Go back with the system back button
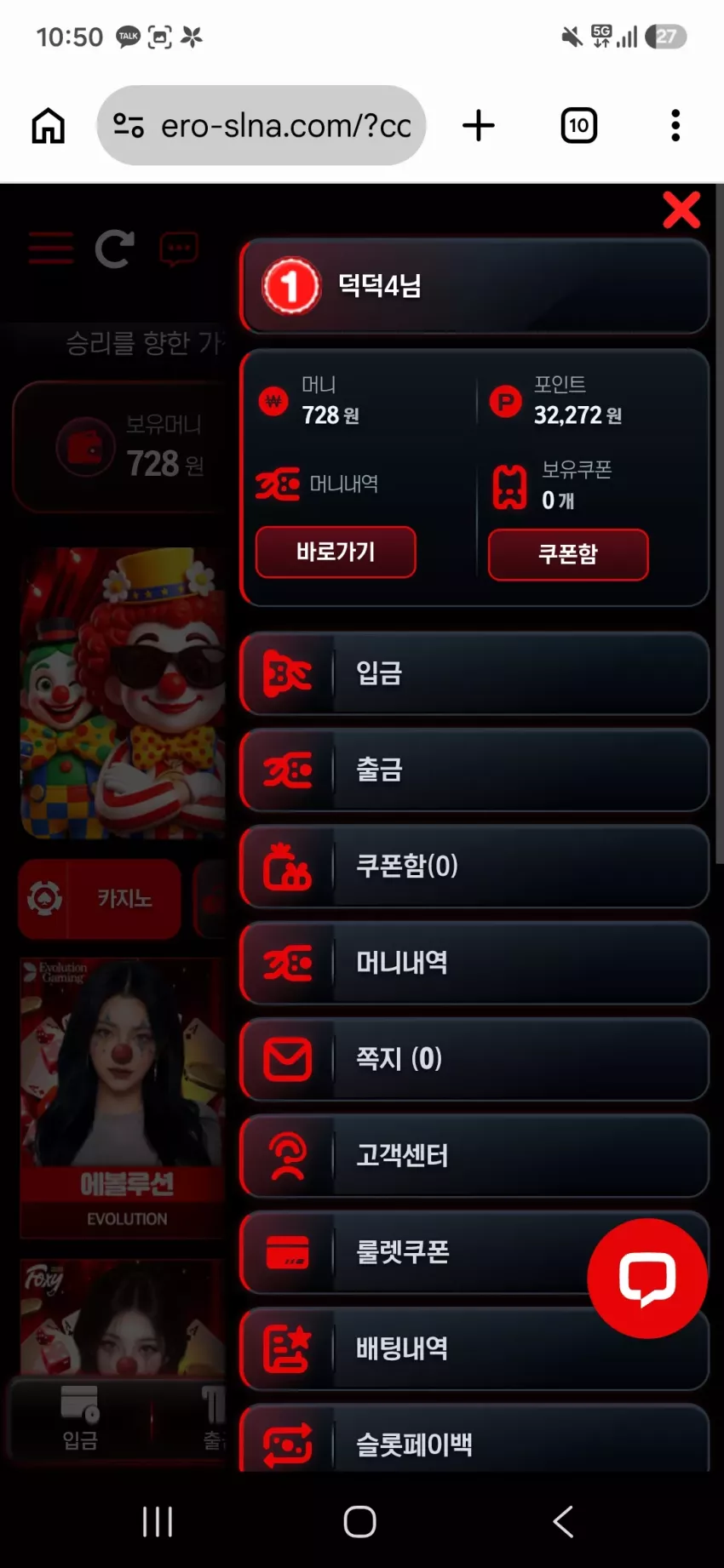 (564, 1521)
